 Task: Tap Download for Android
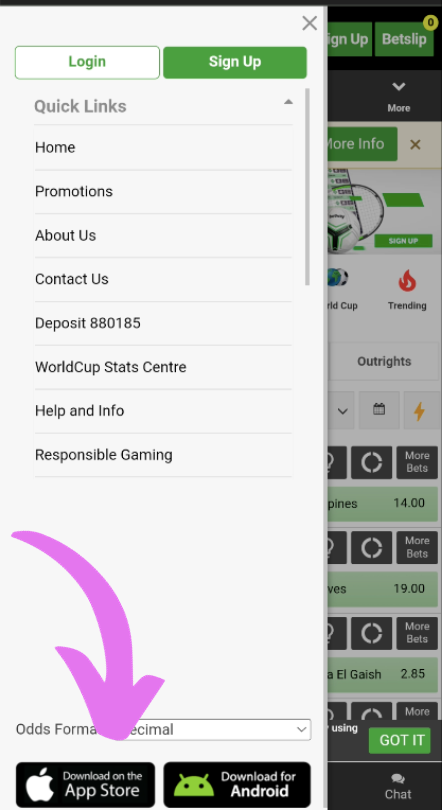coord(238,785)
